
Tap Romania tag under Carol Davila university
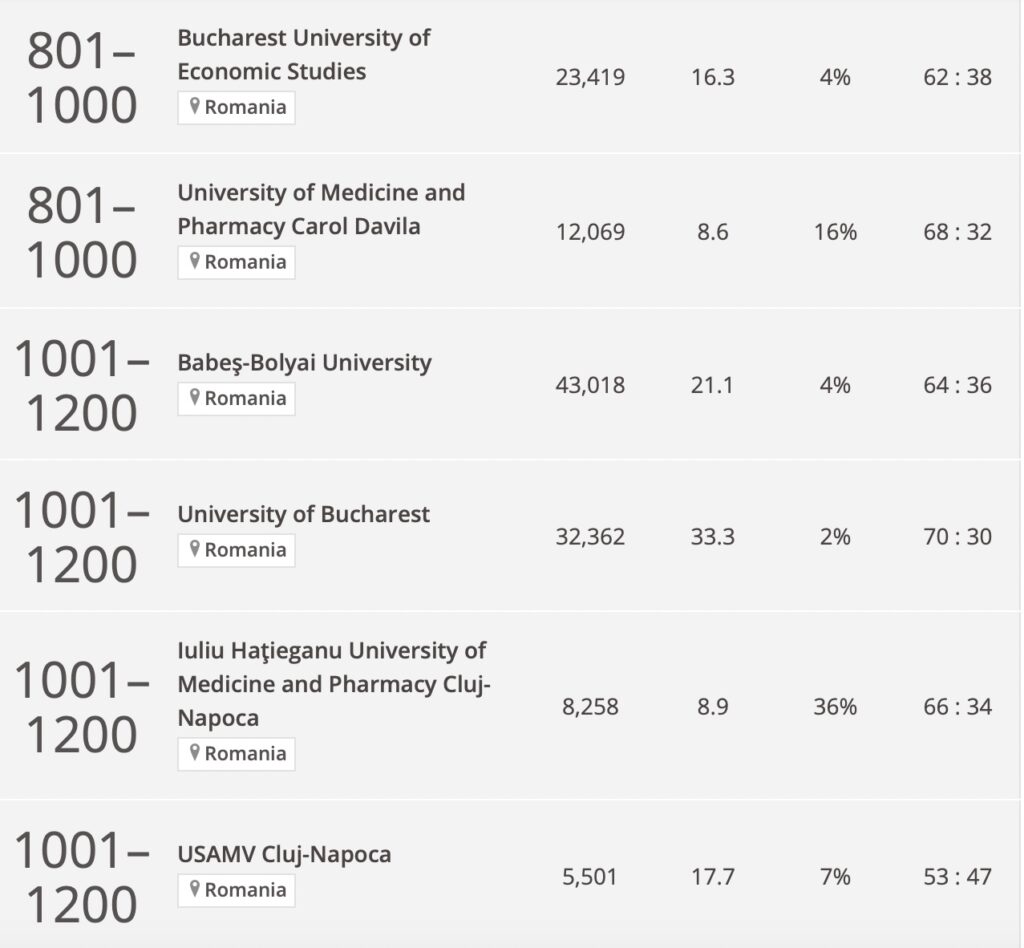coord(236,262)
